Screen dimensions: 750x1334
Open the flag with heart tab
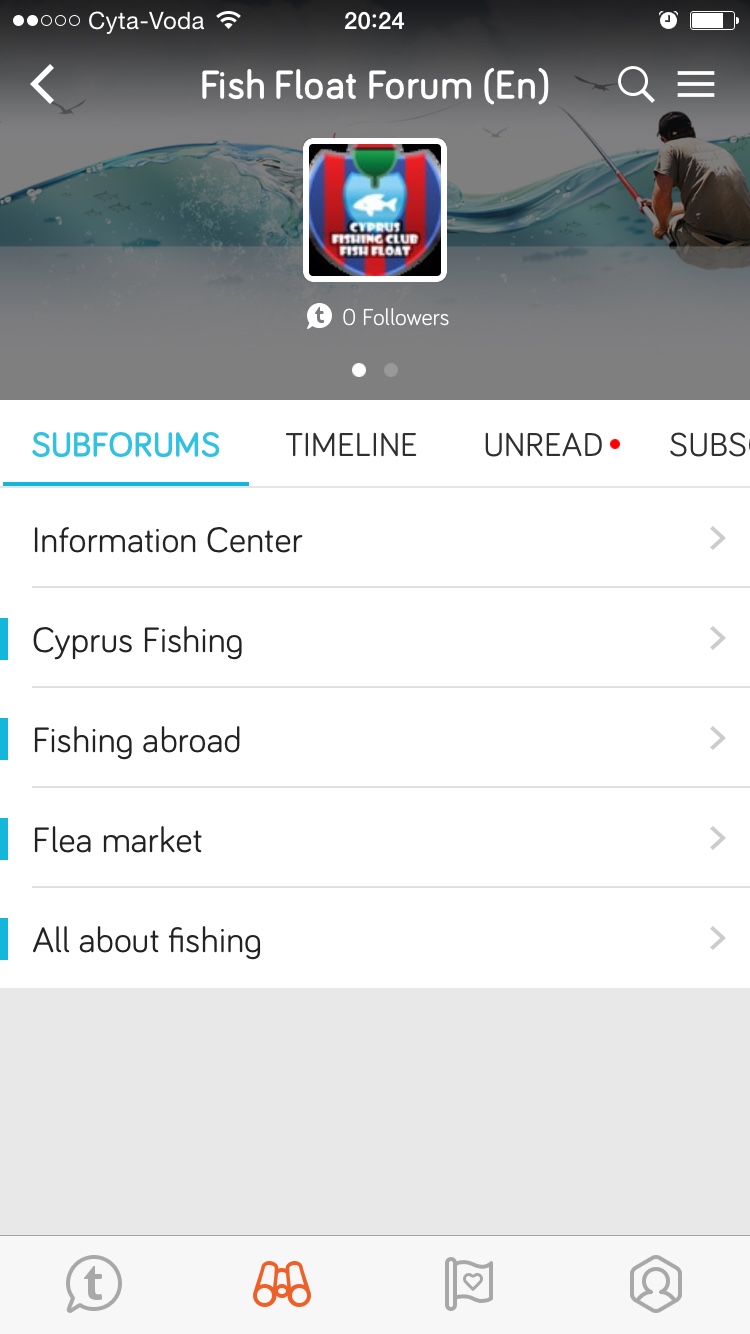469,1283
